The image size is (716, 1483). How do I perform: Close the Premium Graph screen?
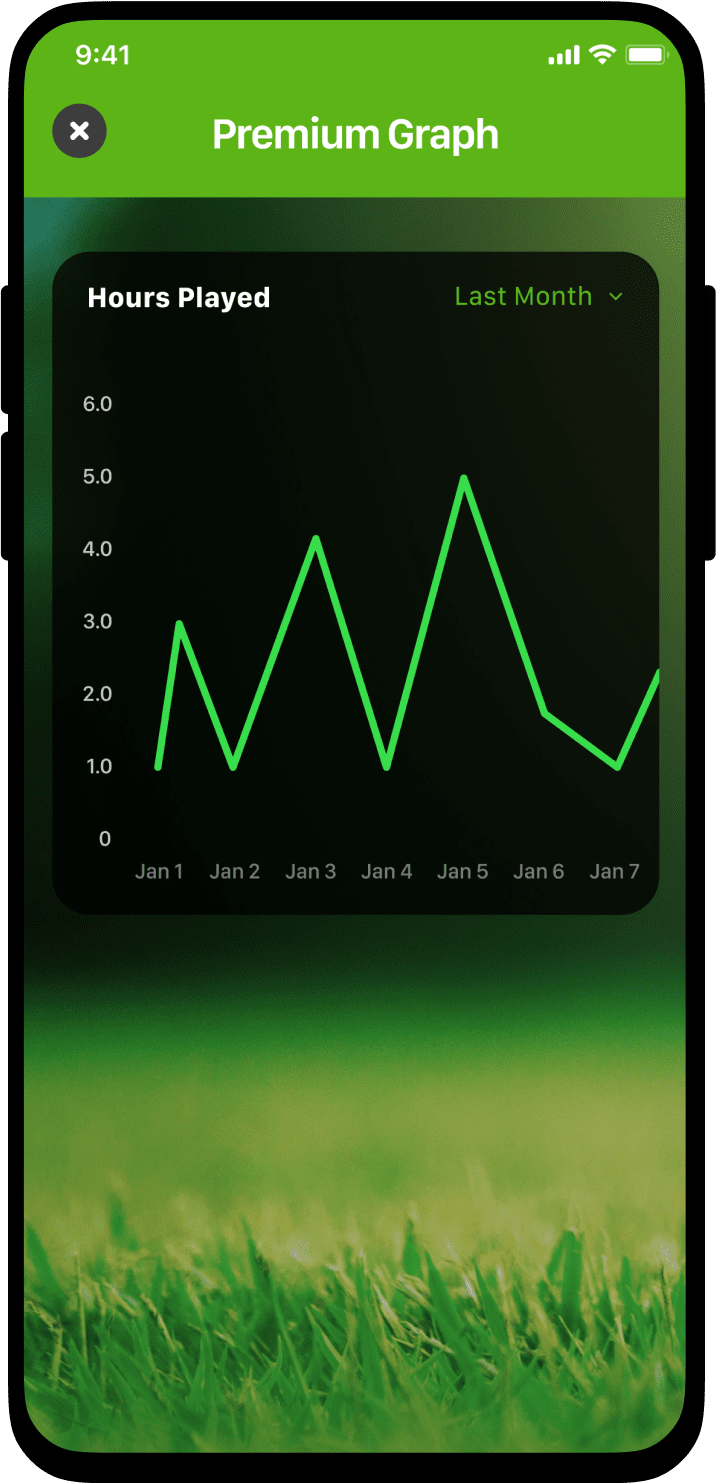79,131
